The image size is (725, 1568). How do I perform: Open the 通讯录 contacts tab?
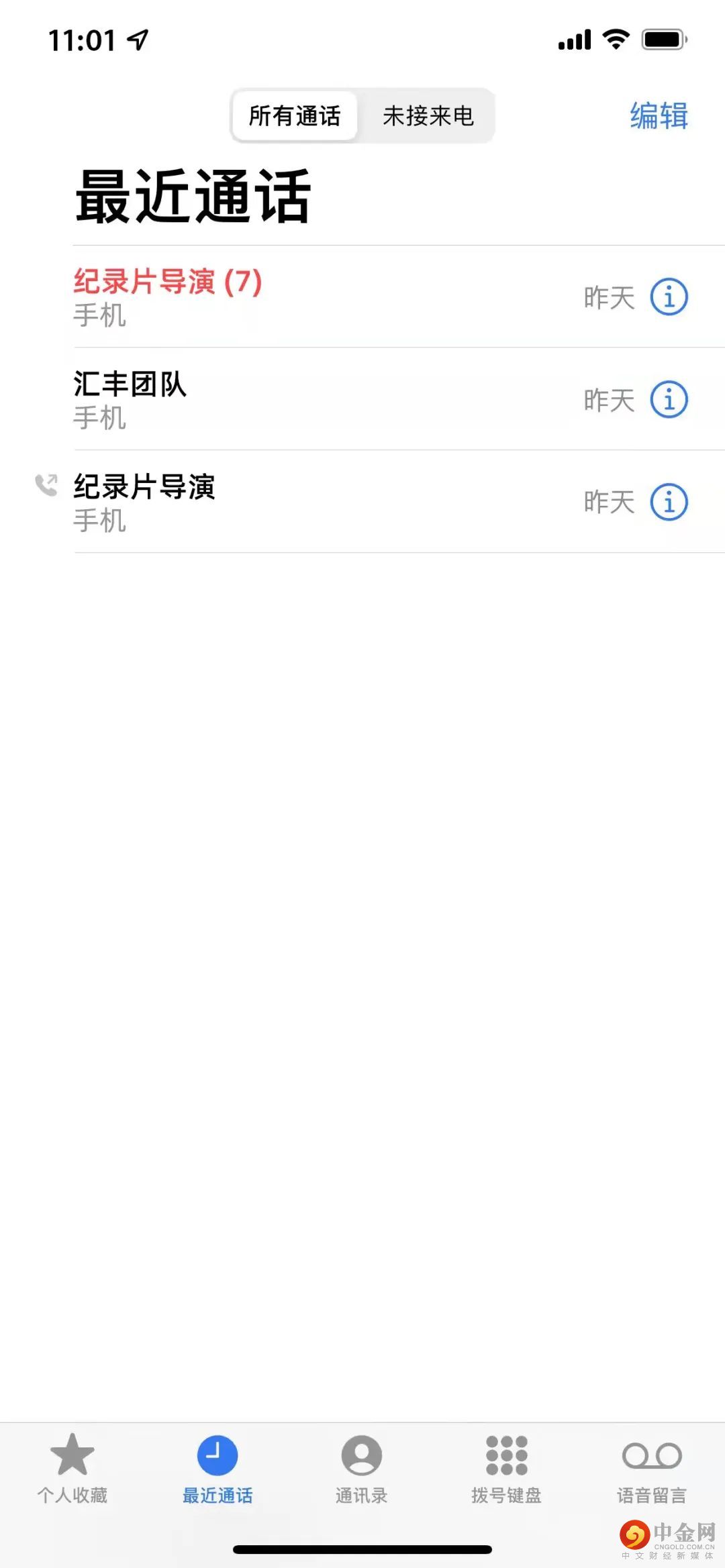coord(361,1467)
